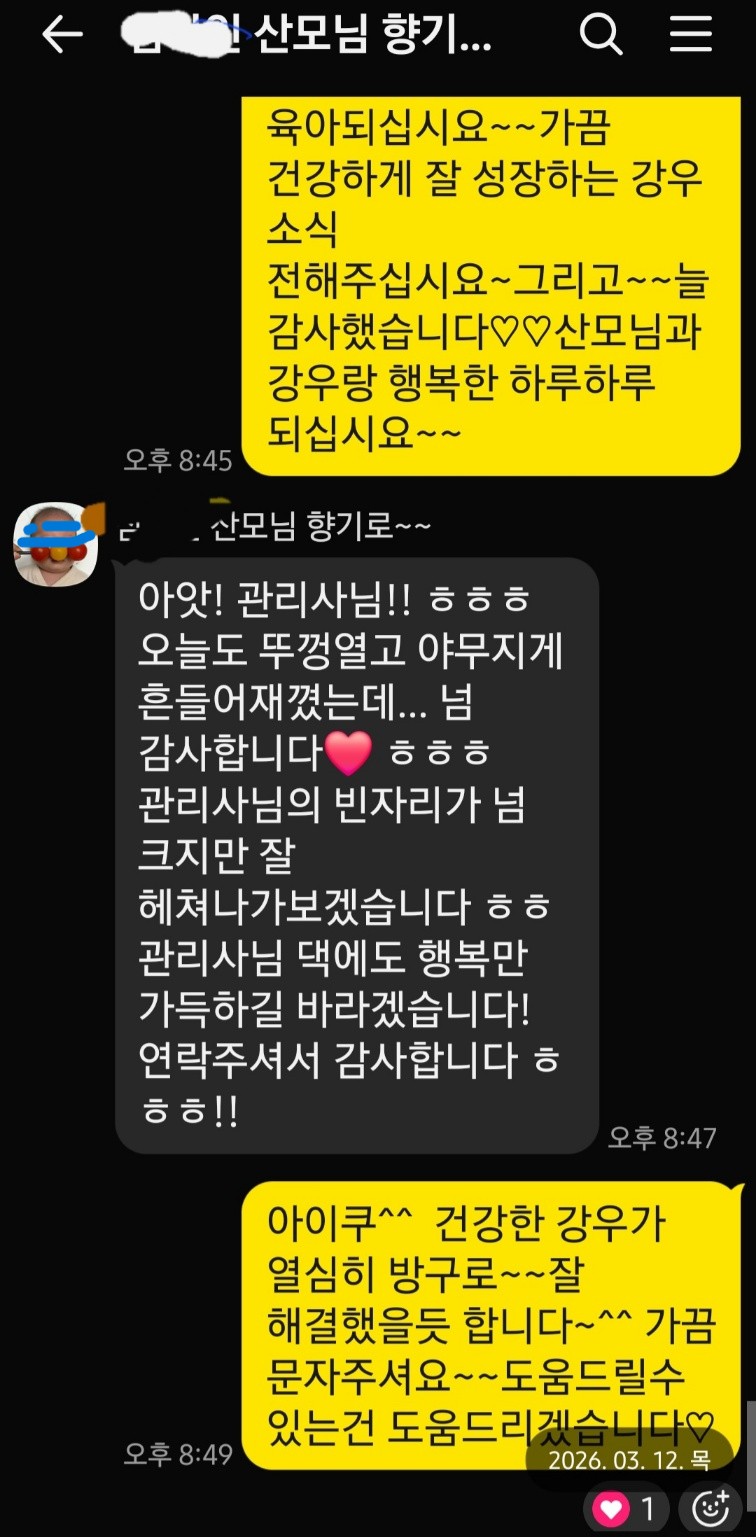Add an emoji reaction to the last message
The height and width of the screenshot is (1537, 756).
[710, 1508]
